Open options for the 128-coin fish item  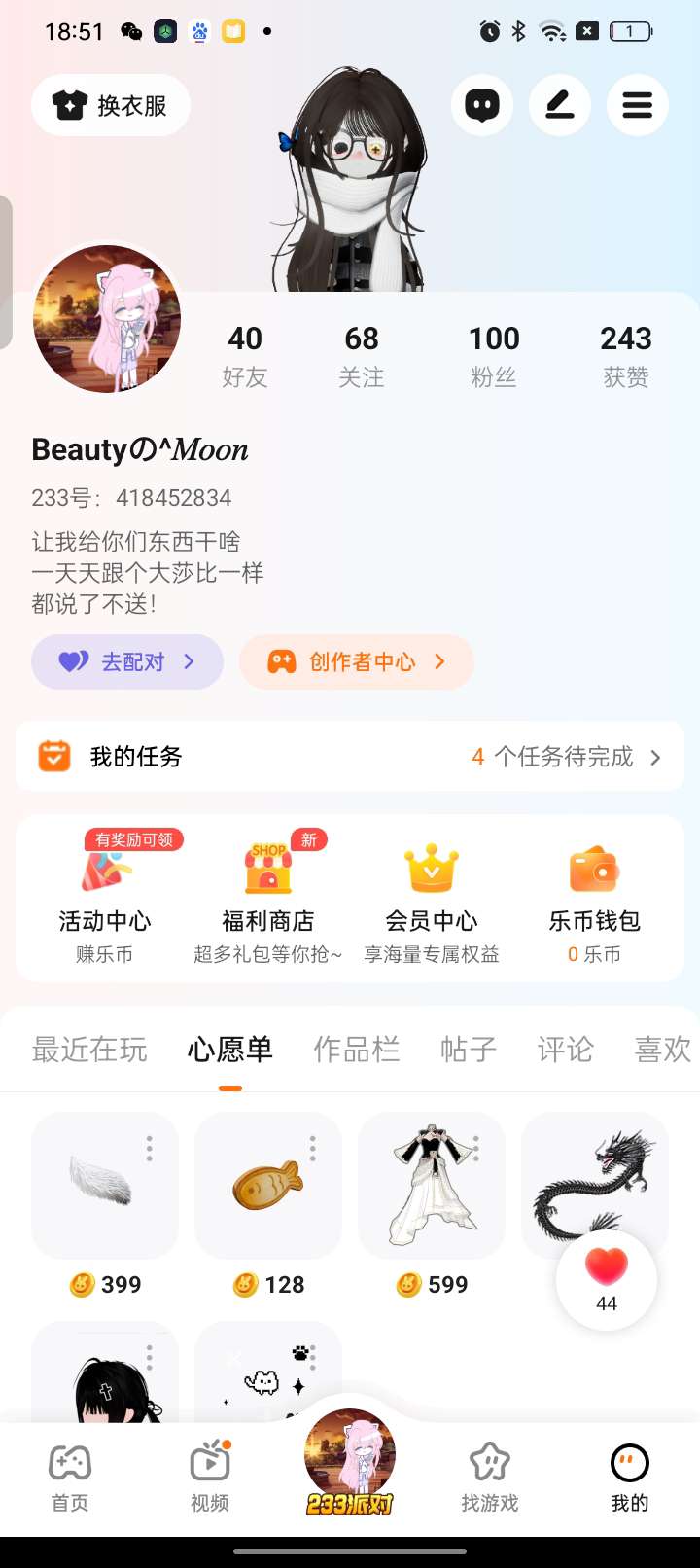[313, 1149]
